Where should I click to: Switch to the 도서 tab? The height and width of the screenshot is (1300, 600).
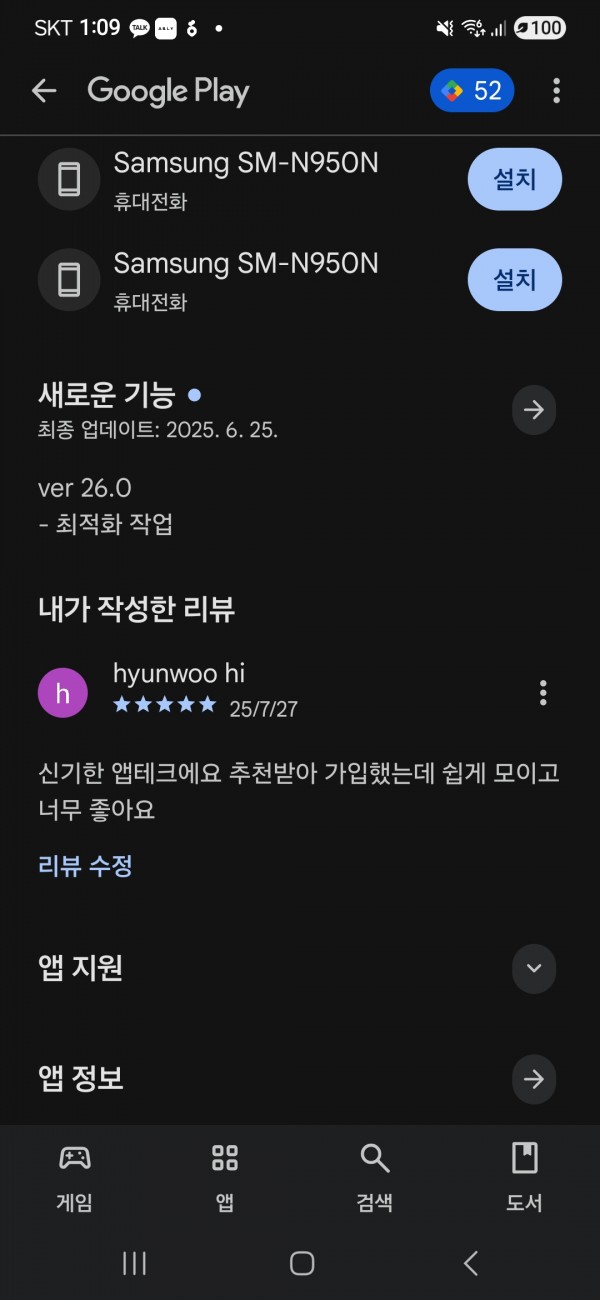coord(525,1177)
